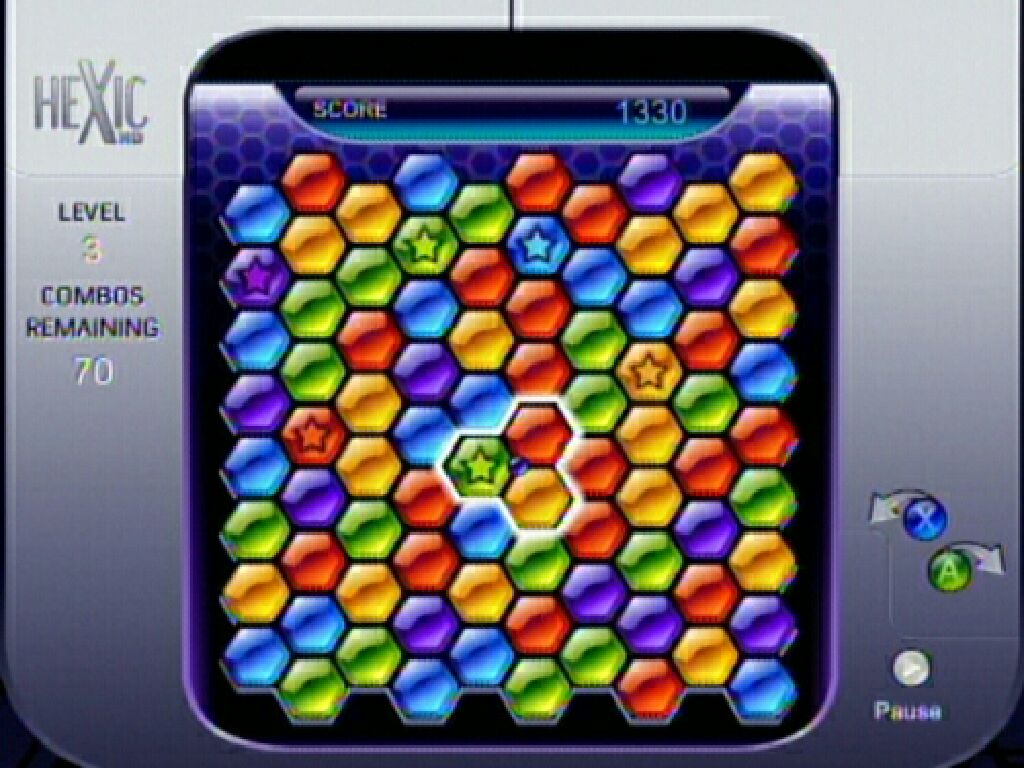The image size is (1024, 768).
Task: Select the purple star hexagon
Action: (256, 277)
